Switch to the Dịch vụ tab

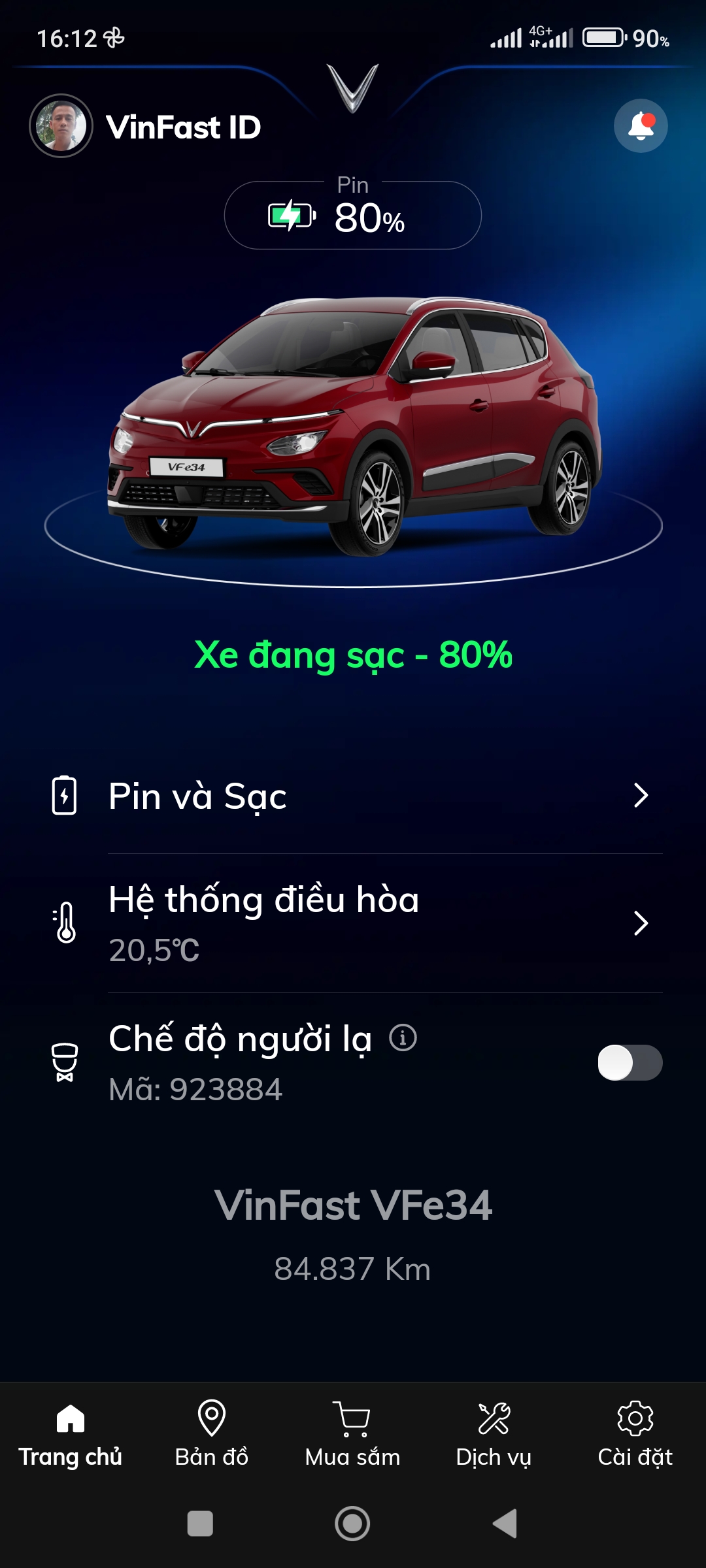[494, 1433]
